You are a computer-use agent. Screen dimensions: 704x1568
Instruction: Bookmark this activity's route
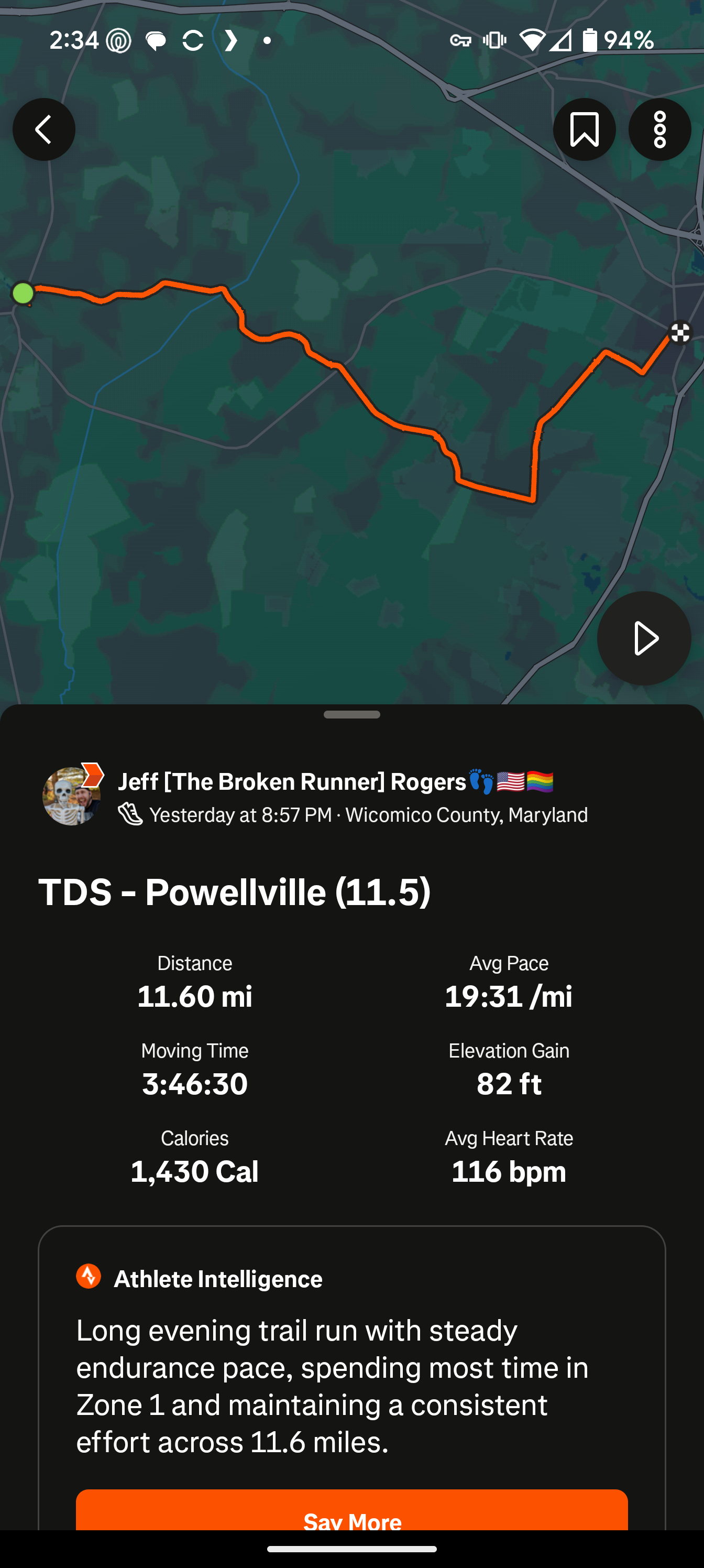(584, 129)
